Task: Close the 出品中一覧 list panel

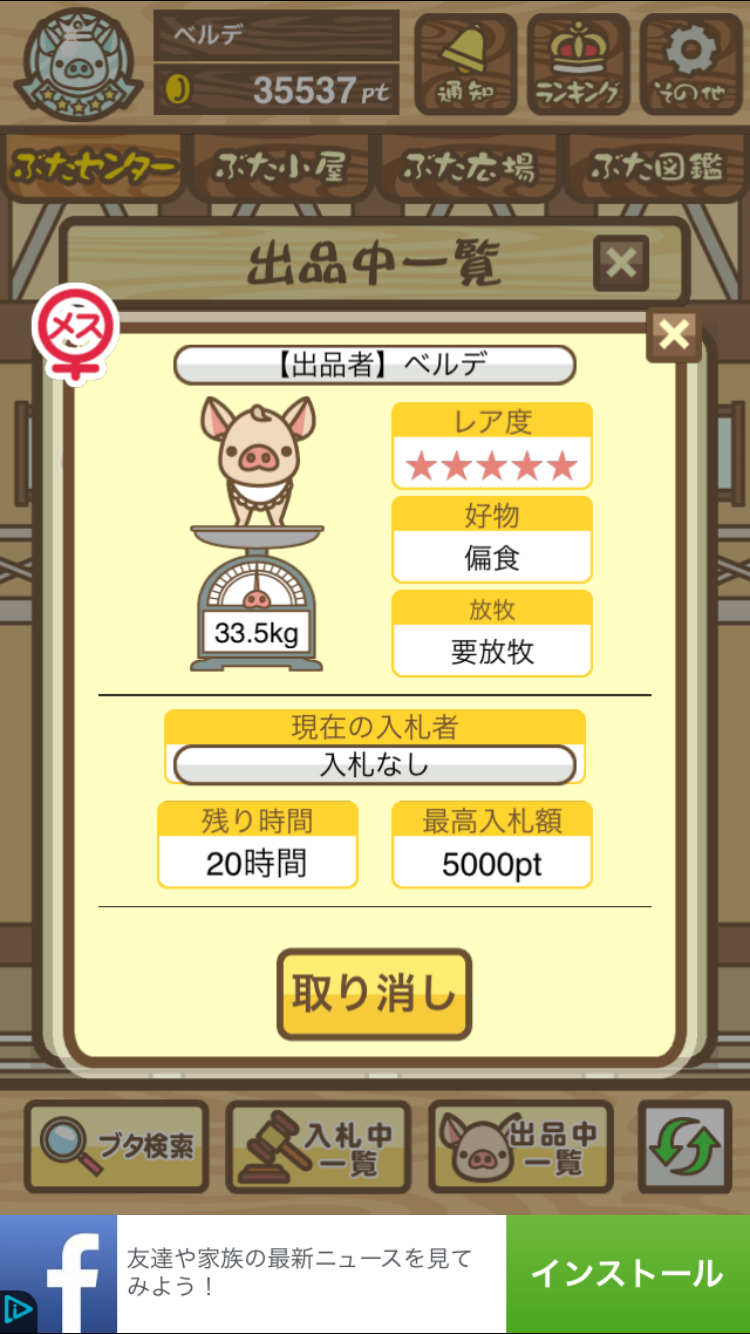Action: (621, 264)
